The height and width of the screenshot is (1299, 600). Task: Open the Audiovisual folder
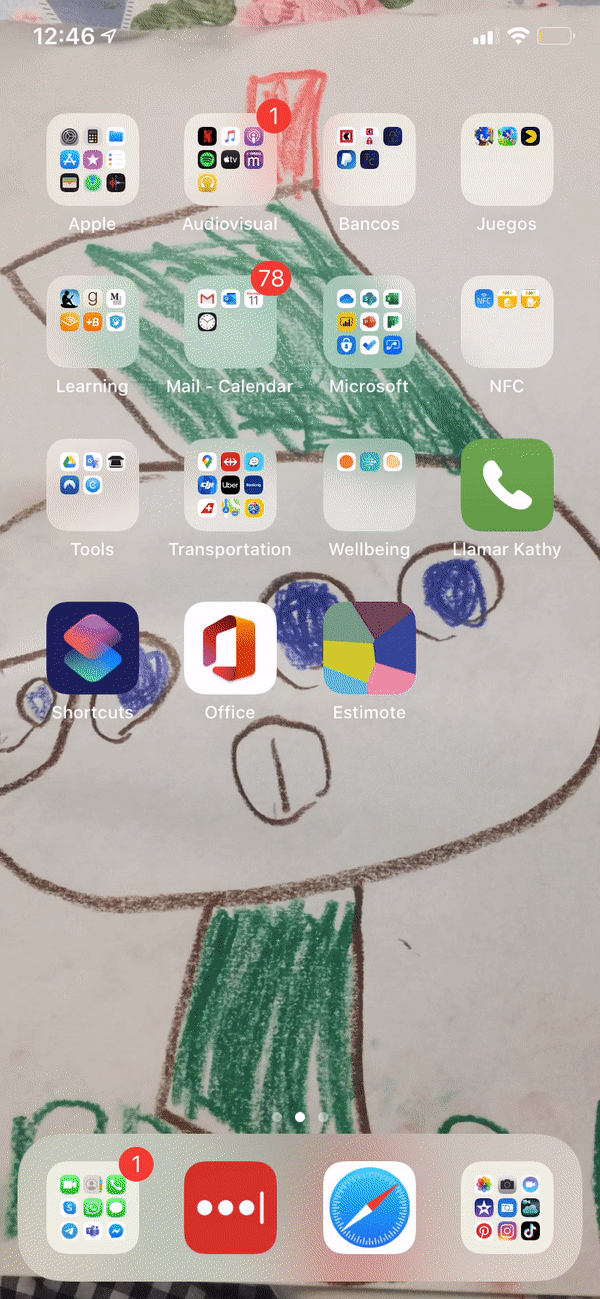[230, 160]
